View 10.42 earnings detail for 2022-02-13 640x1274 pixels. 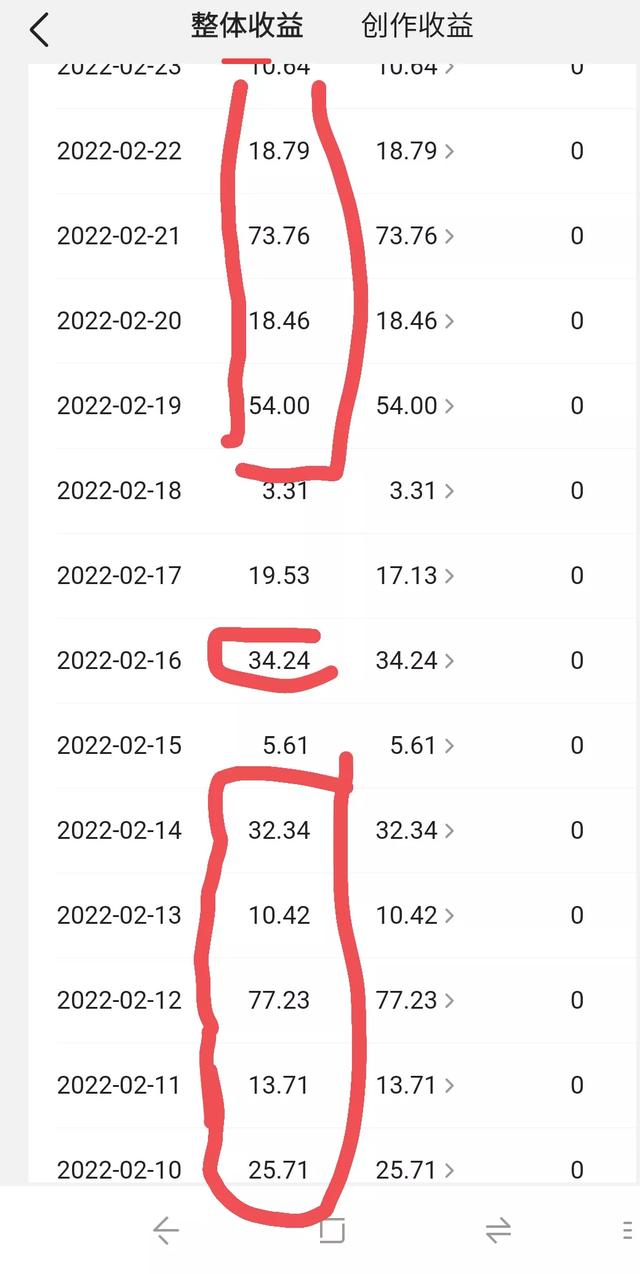[414, 916]
